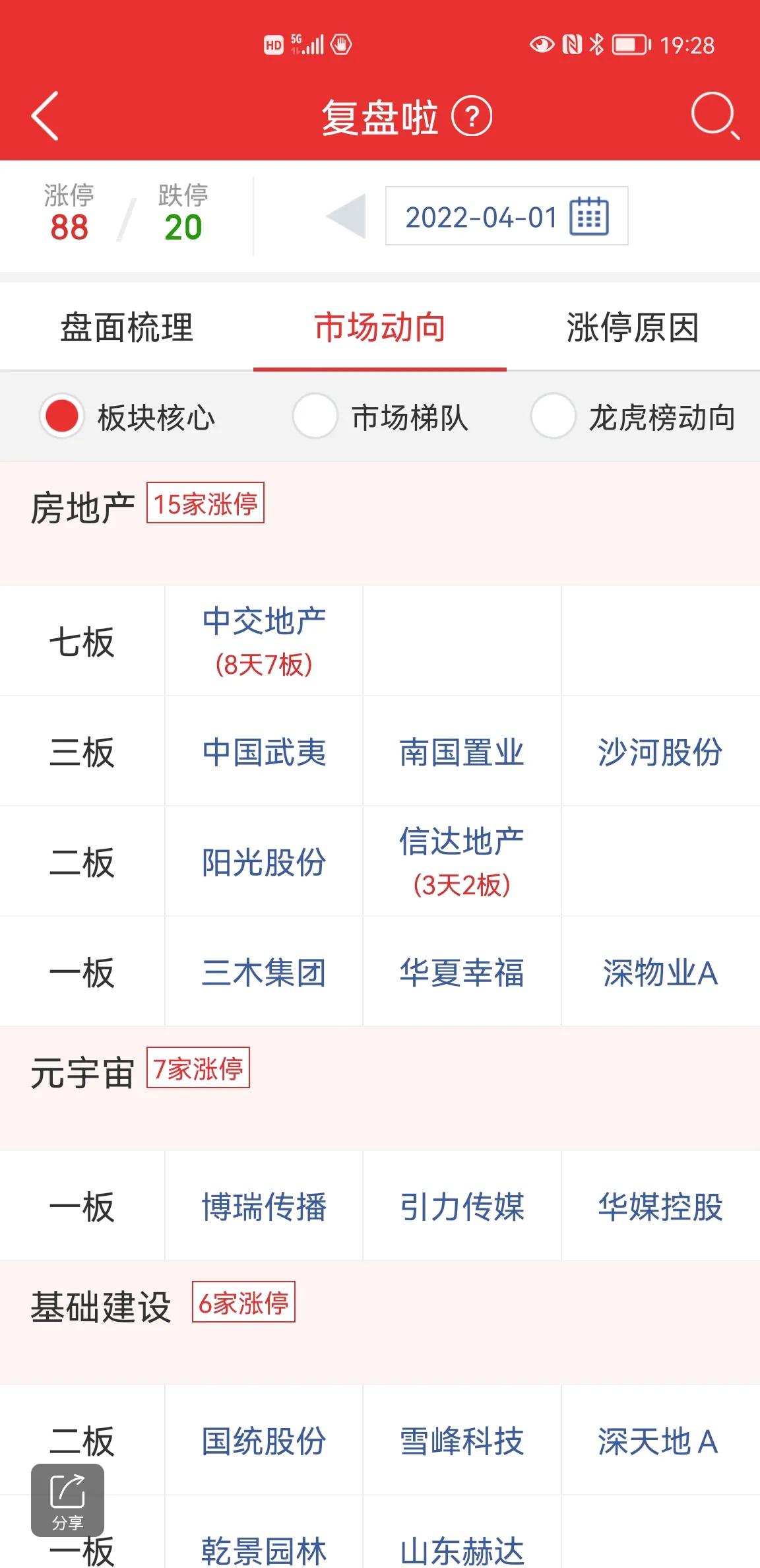Viewport: 760px width, 1568px height.
Task: Open the 中交地产 stock entry
Action: point(263,619)
